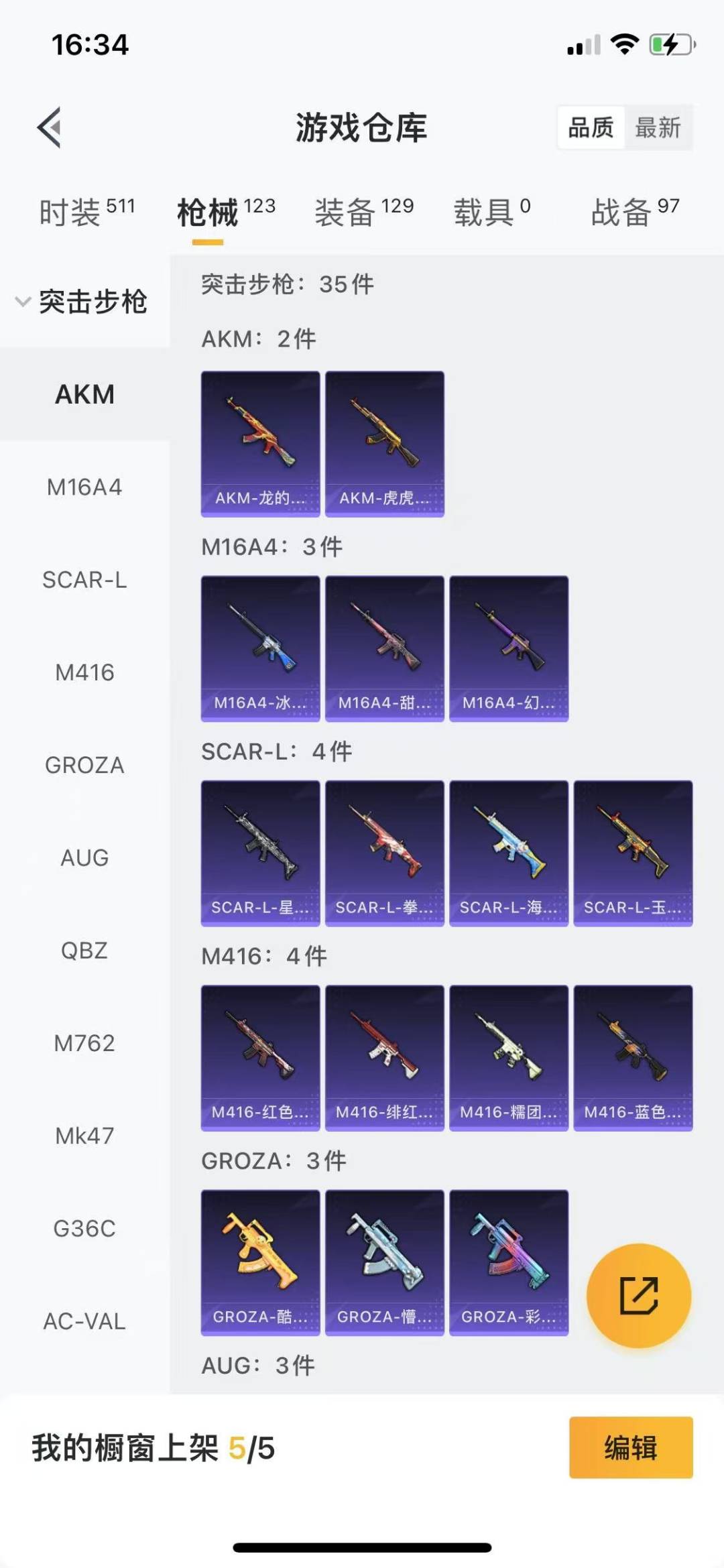Screen dimensions: 724x1568
Task: Select M16A4 in the sidebar
Action: [84, 487]
